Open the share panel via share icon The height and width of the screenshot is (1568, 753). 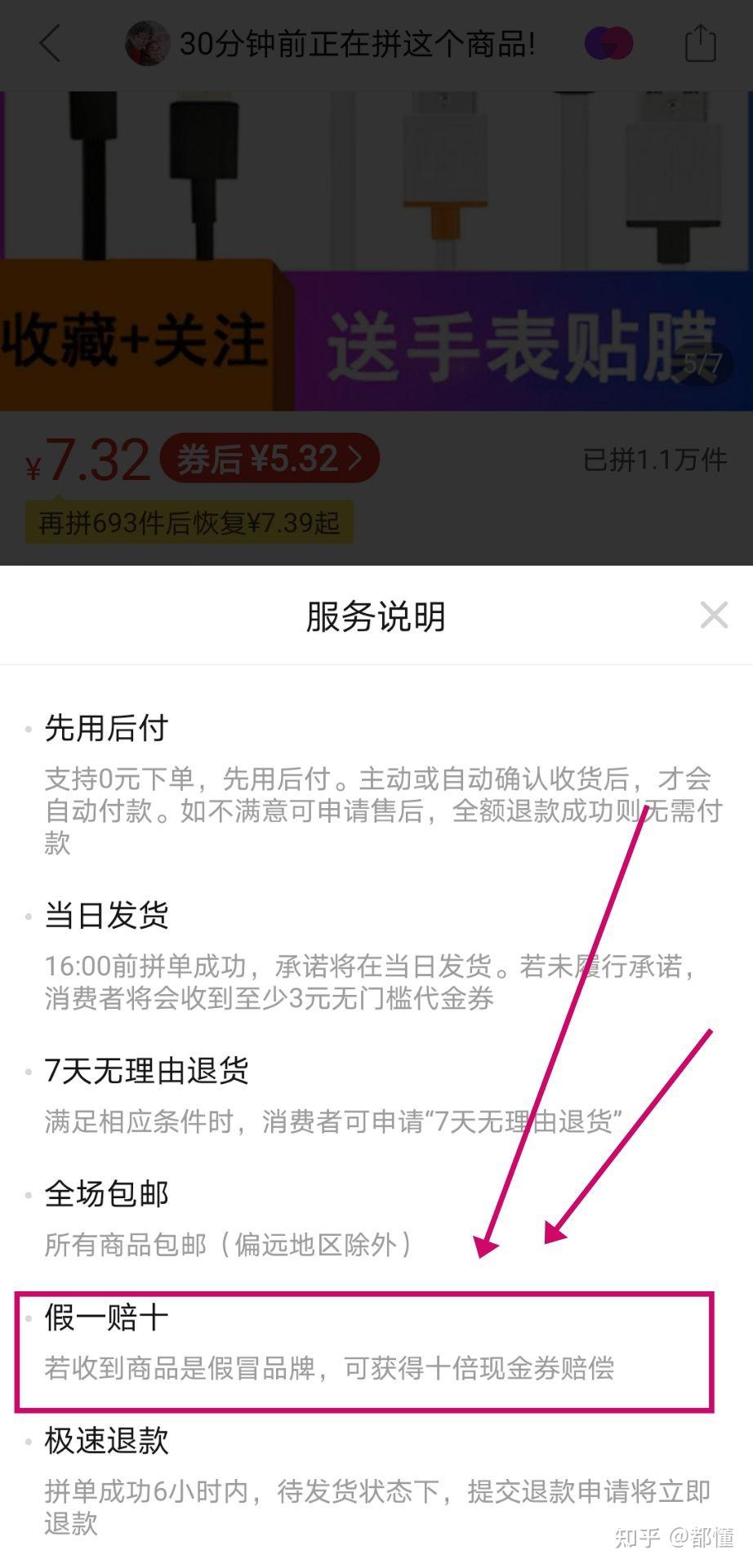click(701, 42)
